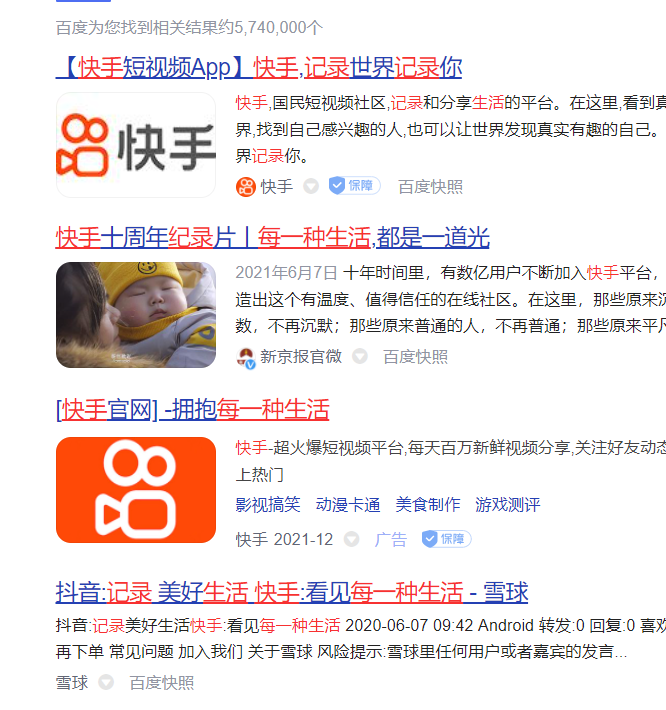666x710 pixels.
Task: Open 百度快照 for the first 快手 result
Action: (430, 187)
